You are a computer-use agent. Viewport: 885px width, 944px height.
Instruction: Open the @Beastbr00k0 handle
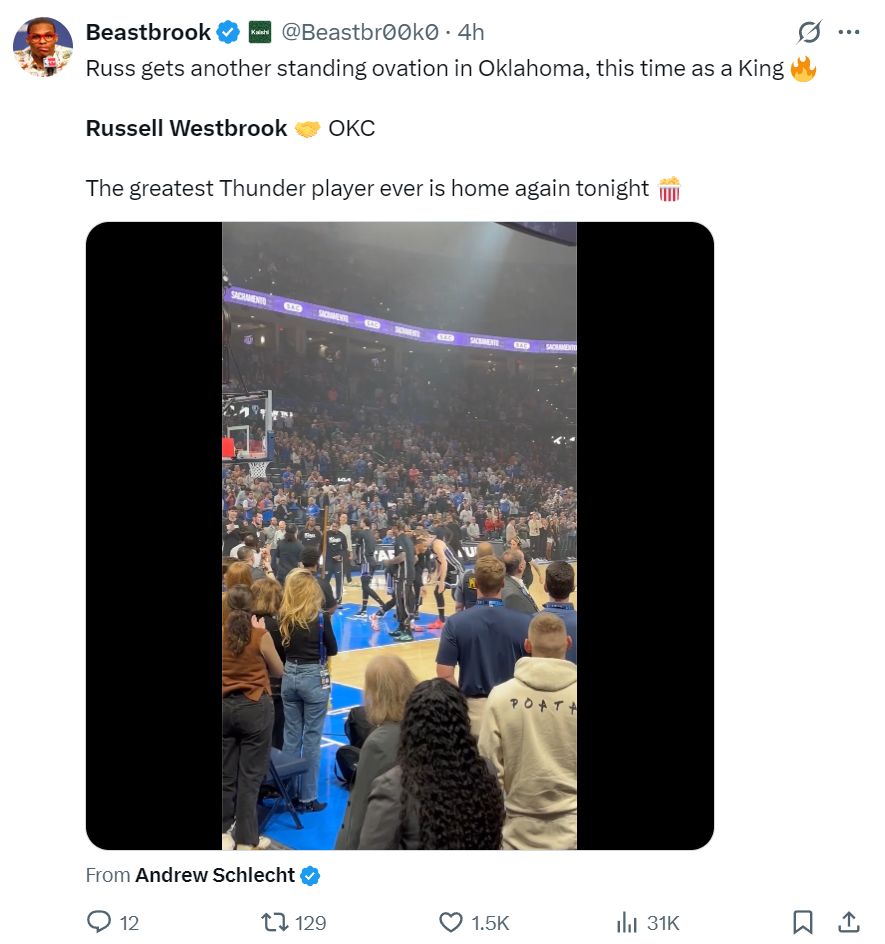[x=360, y=32]
